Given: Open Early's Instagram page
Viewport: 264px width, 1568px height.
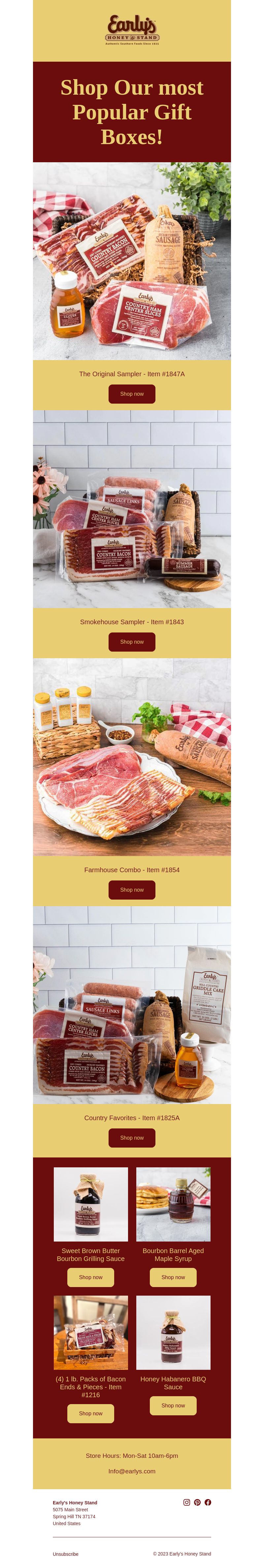Looking at the screenshot, I should [x=186, y=1502].
